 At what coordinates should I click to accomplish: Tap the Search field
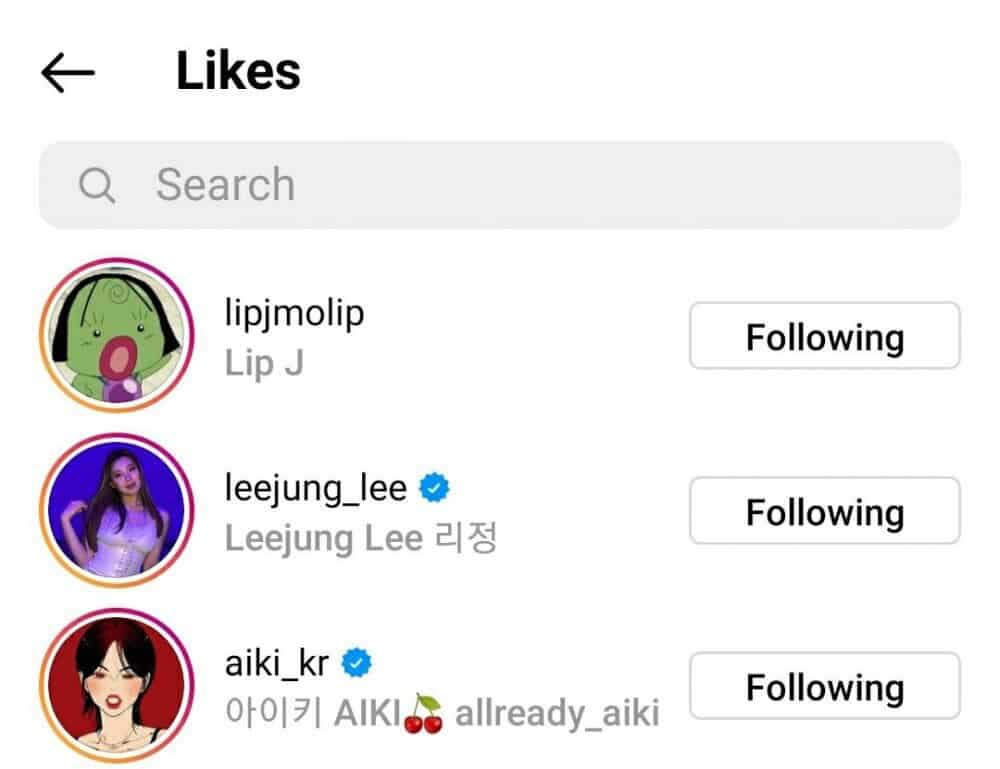pyautogui.click(x=500, y=185)
